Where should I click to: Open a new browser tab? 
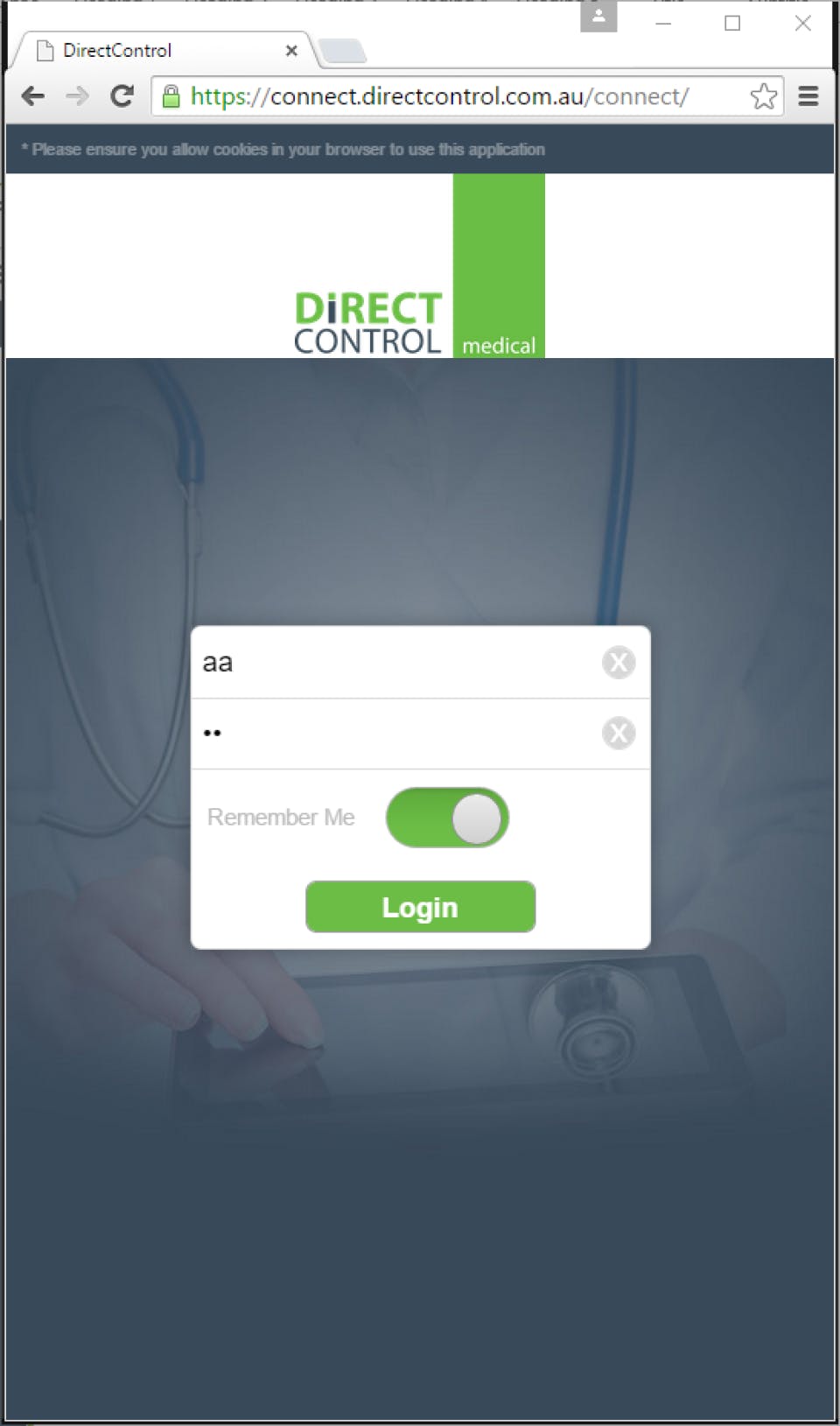click(x=343, y=52)
